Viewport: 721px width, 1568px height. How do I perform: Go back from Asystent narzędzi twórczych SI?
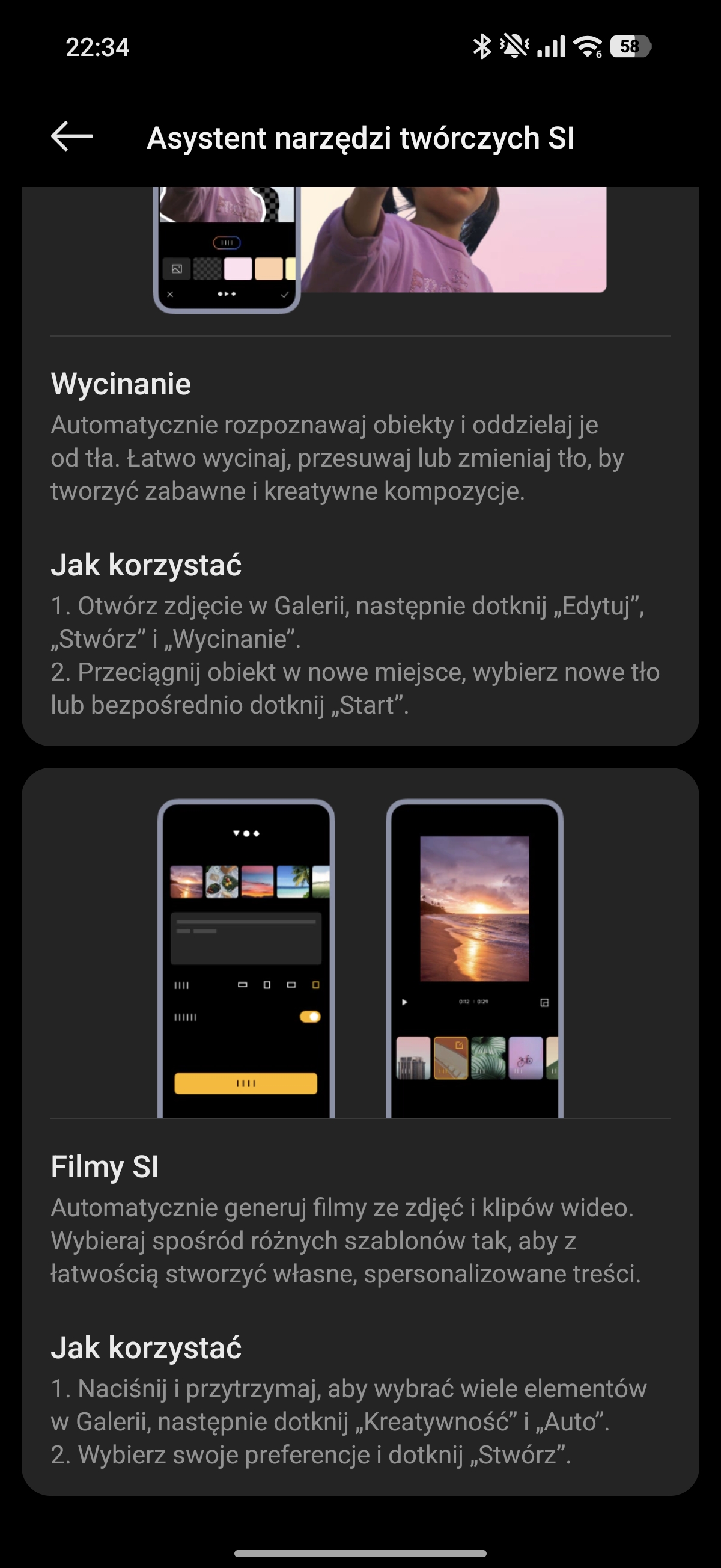coord(71,136)
